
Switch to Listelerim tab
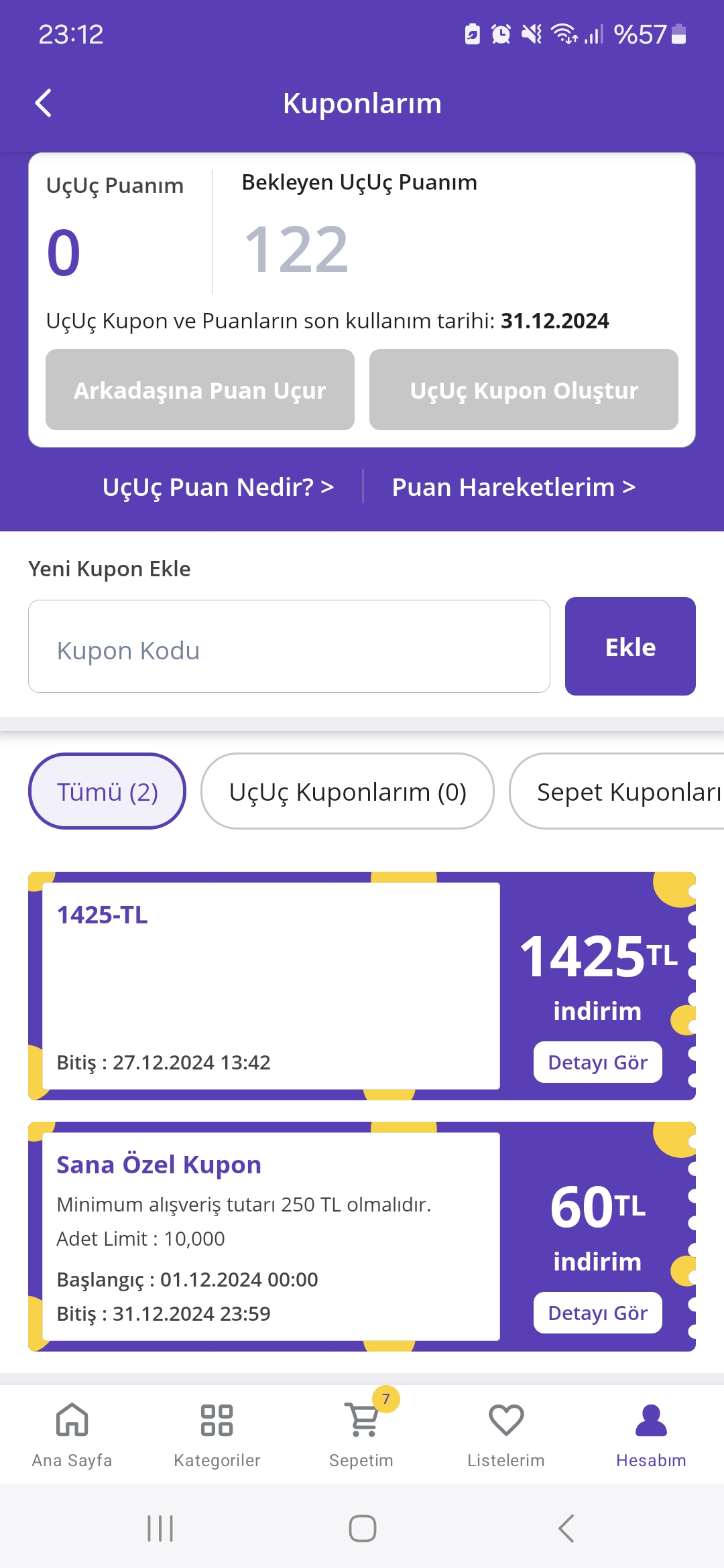click(x=506, y=1434)
